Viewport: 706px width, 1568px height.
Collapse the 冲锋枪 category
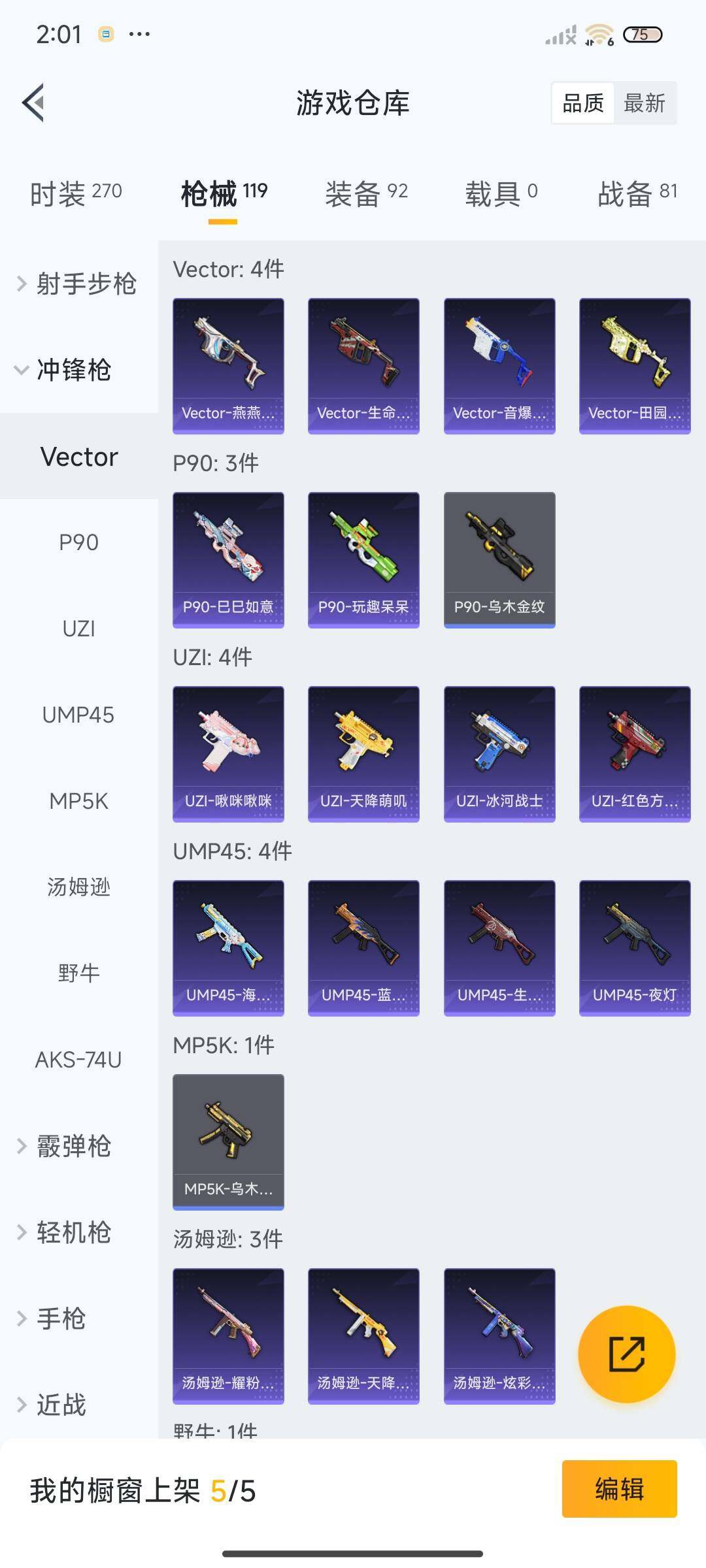click(x=64, y=370)
